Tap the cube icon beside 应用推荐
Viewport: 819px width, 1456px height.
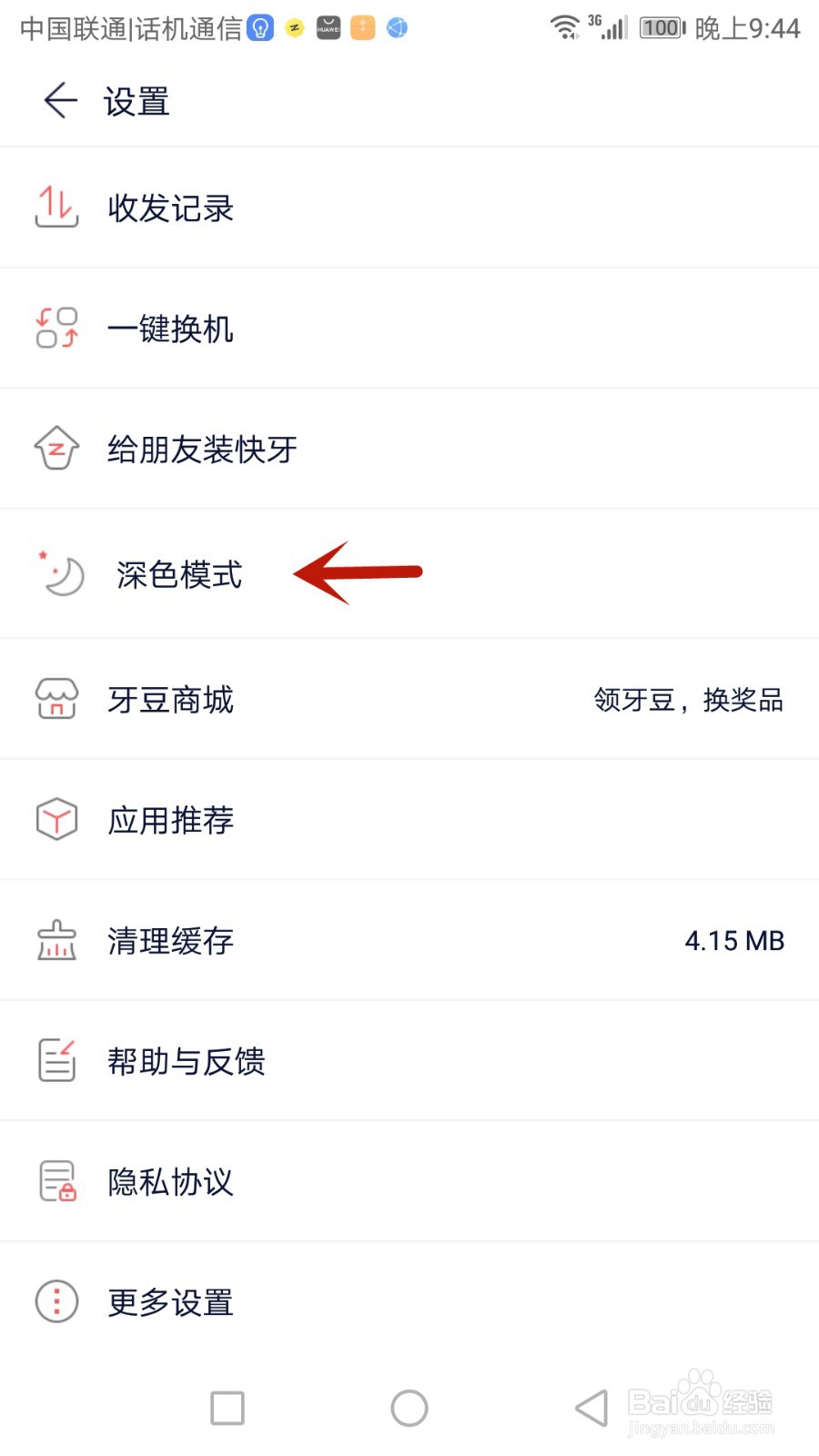[x=55, y=819]
